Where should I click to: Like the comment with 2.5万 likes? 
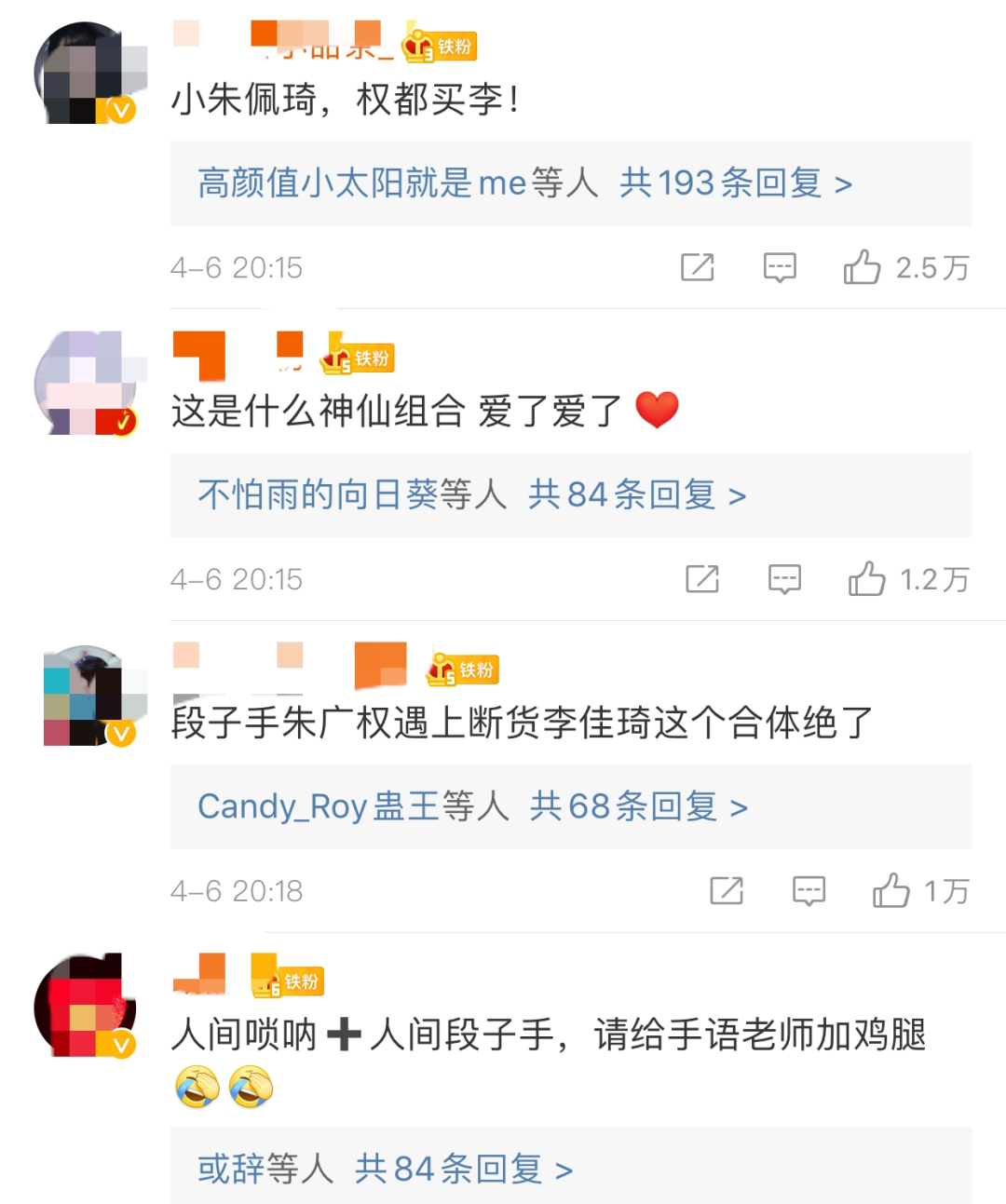863,267
